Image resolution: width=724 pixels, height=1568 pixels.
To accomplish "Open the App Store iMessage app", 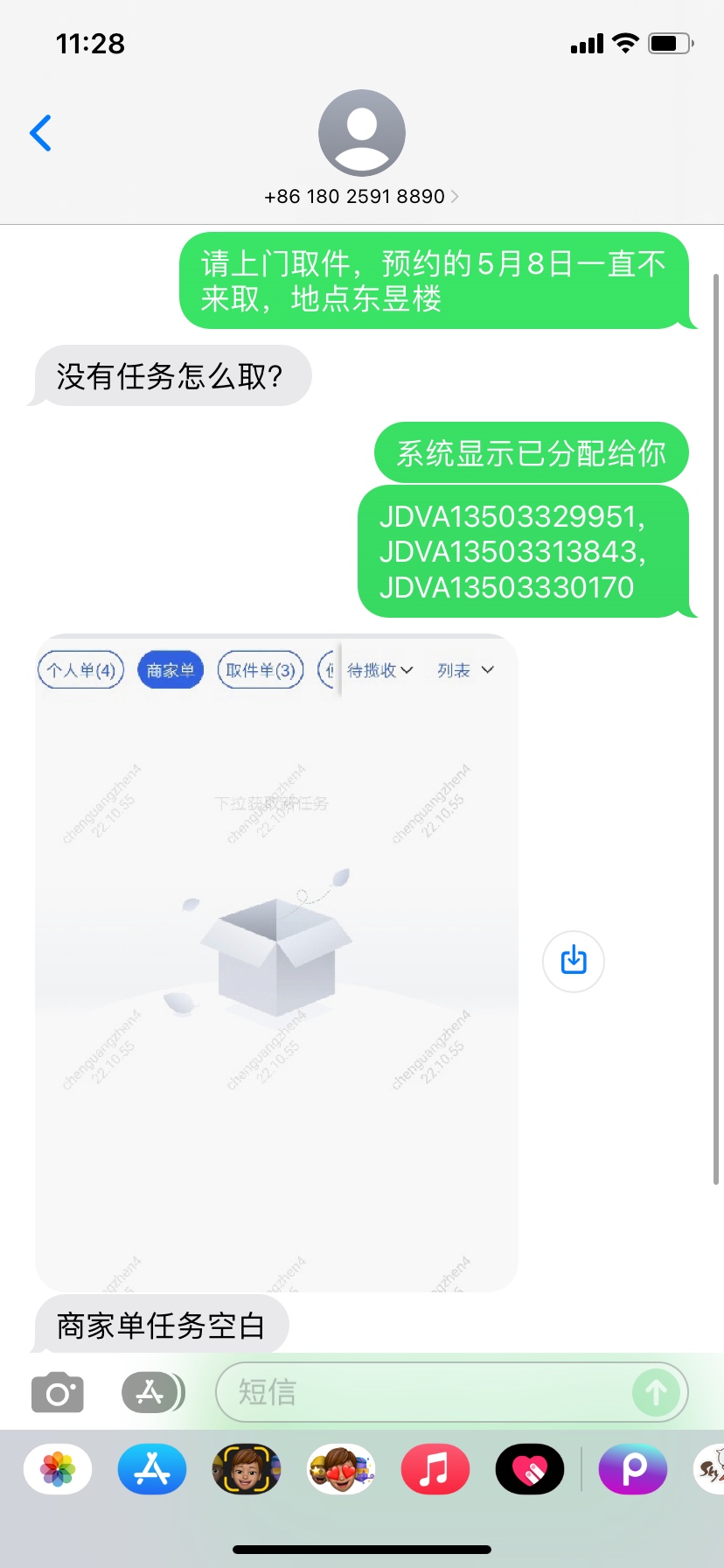I will 152,1469.
